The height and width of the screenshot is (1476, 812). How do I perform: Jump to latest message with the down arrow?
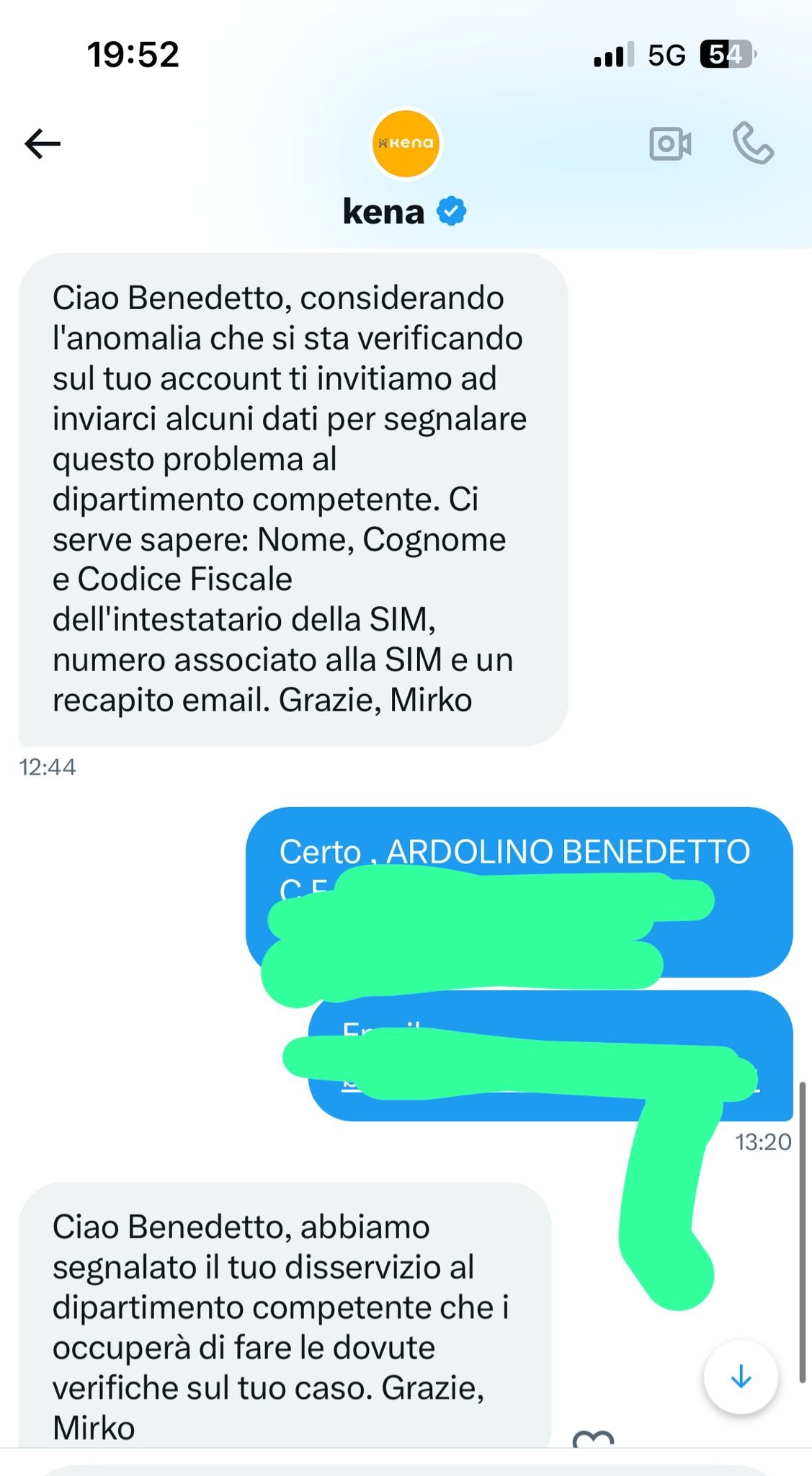pos(741,1377)
